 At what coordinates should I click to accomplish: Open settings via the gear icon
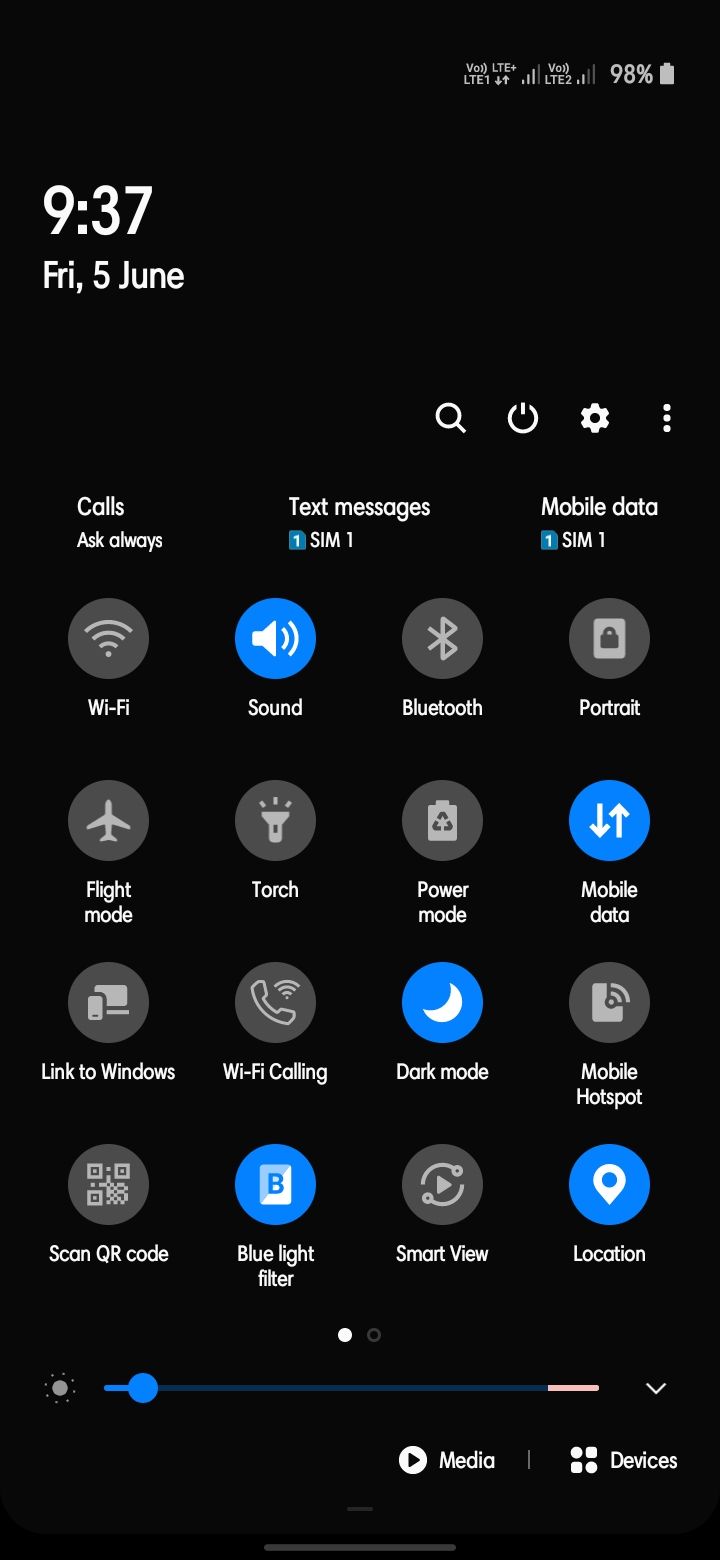coord(595,418)
